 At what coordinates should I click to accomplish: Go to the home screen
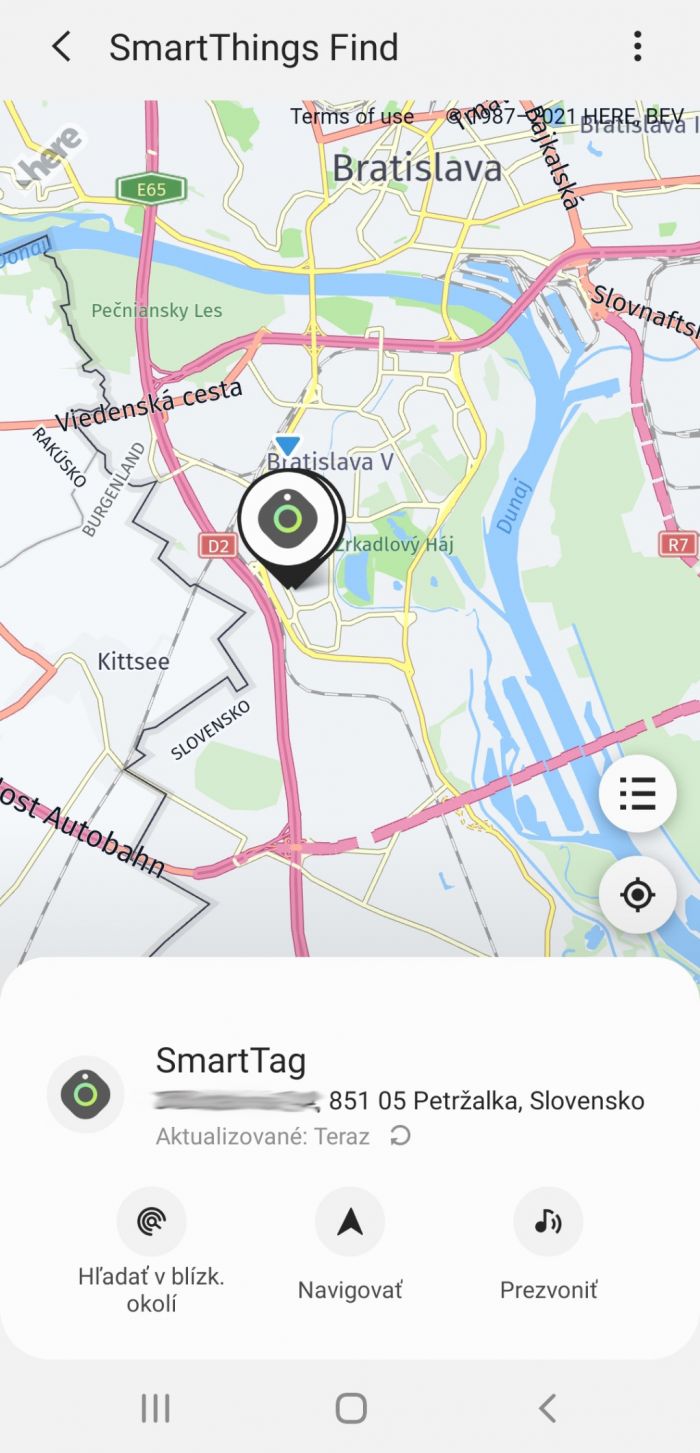pos(351,1408)
